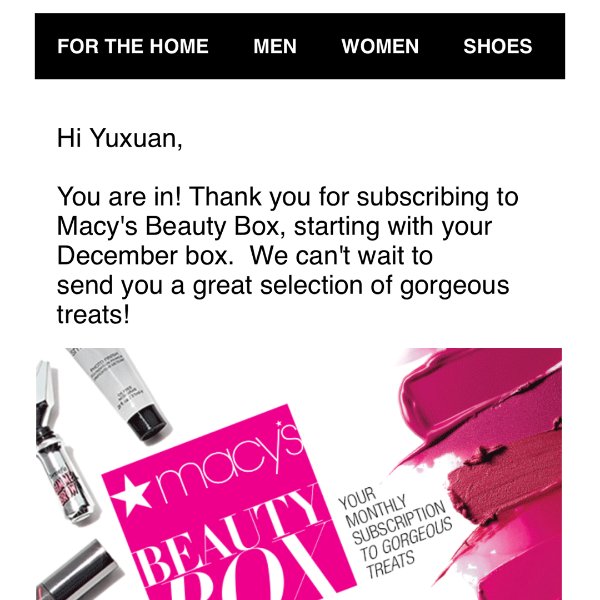
Task: Open the WOMEN category link
Action: (x=380, y=46)
